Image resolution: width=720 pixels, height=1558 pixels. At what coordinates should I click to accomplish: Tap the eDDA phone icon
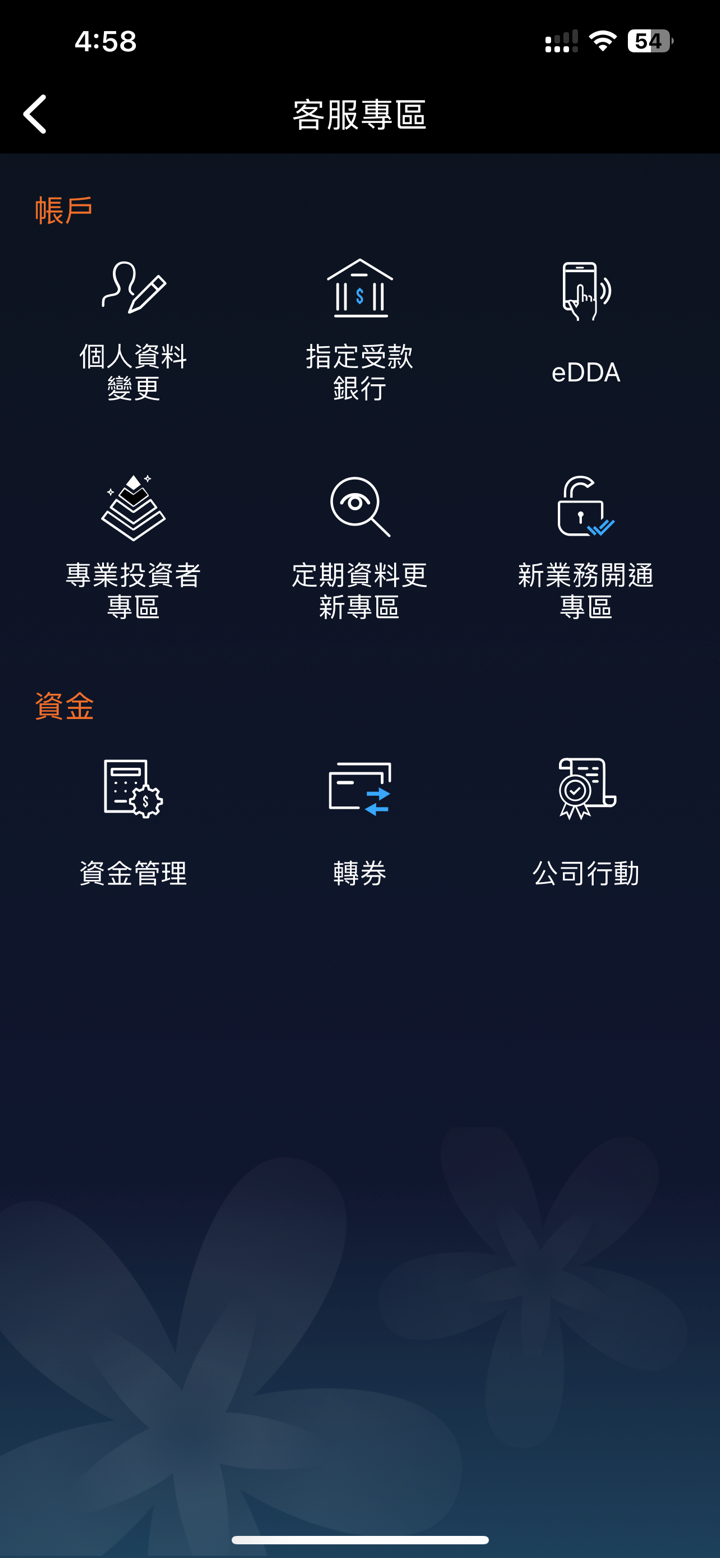point(586,288)
